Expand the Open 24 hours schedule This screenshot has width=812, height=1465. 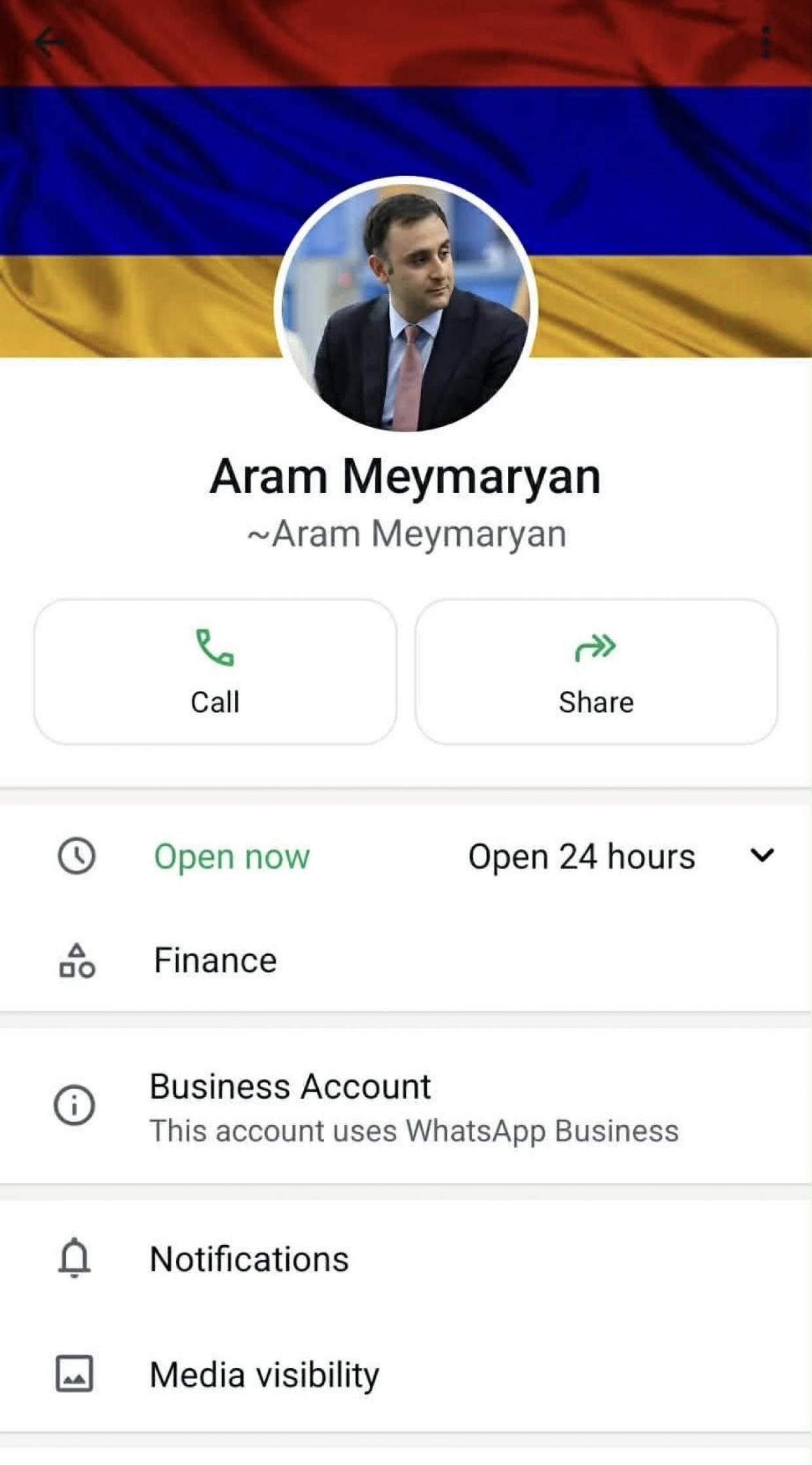762,855
